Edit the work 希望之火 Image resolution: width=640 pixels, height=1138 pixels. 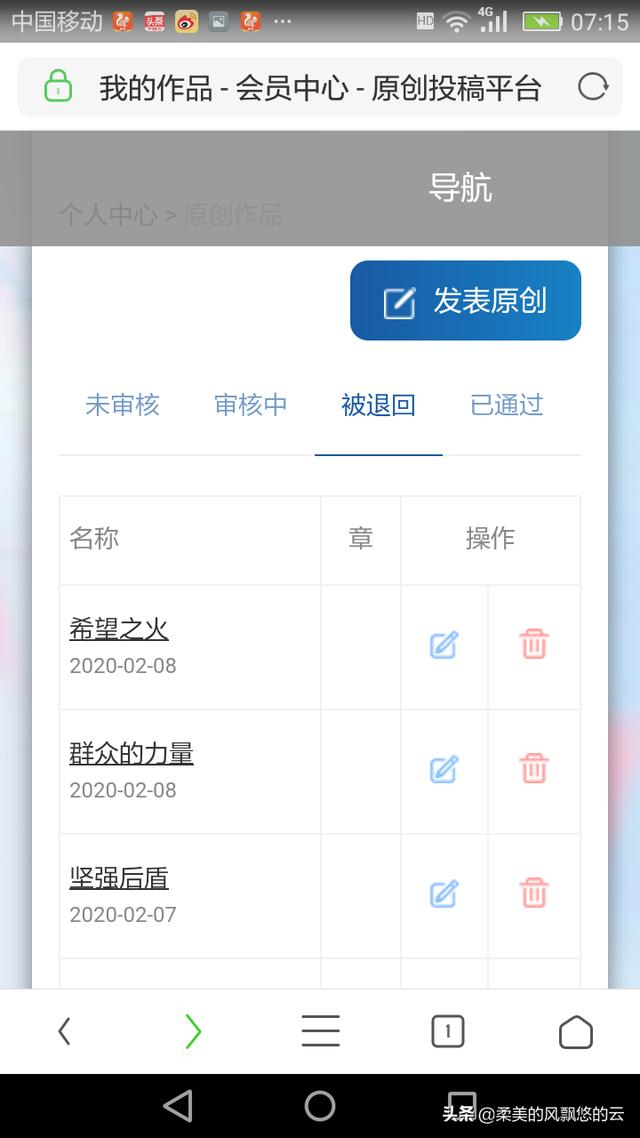click(x=444, y=645)
